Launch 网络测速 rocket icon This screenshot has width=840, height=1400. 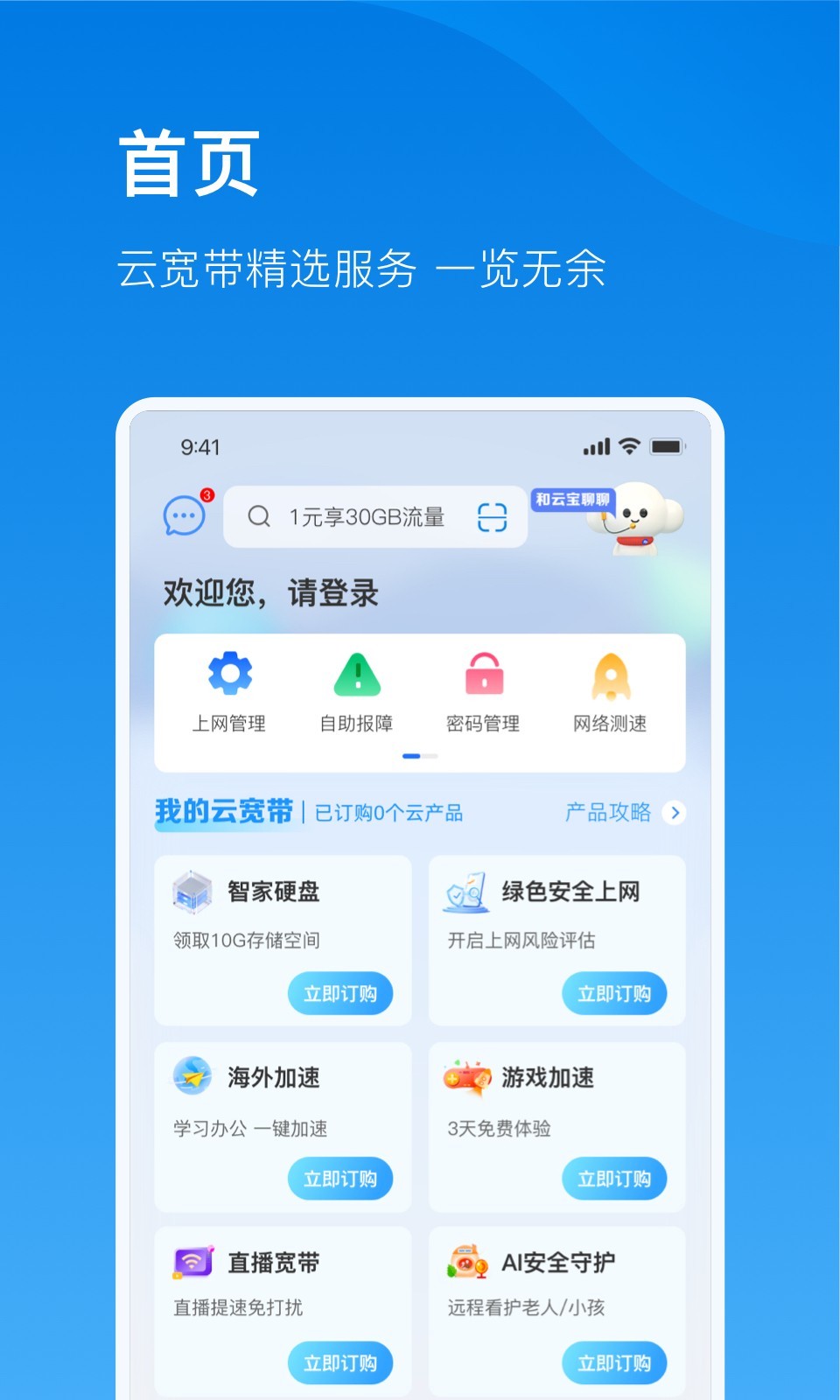click(610, 674)
